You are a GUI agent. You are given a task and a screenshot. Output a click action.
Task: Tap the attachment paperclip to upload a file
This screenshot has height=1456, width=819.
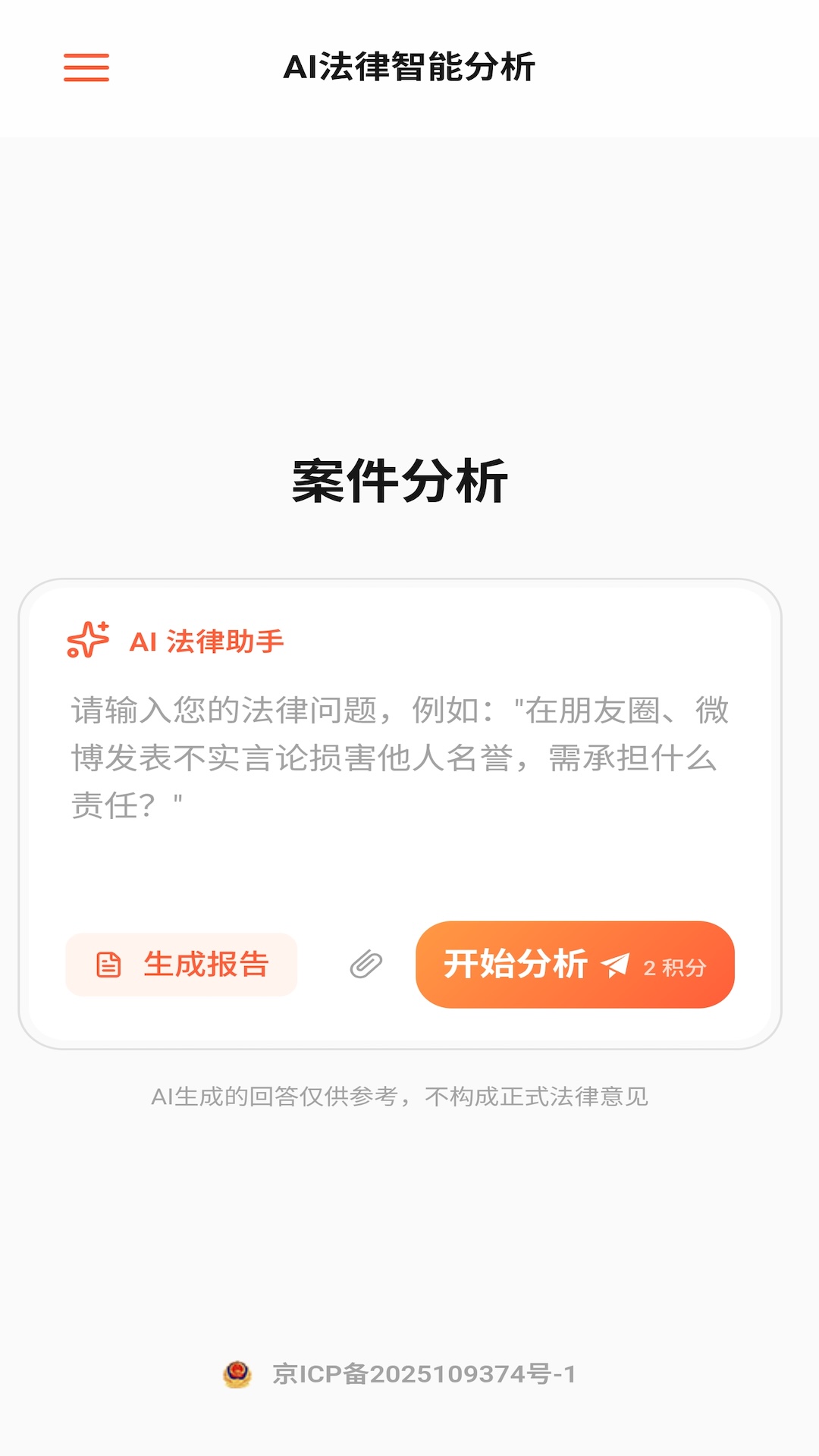pos(366,964)
